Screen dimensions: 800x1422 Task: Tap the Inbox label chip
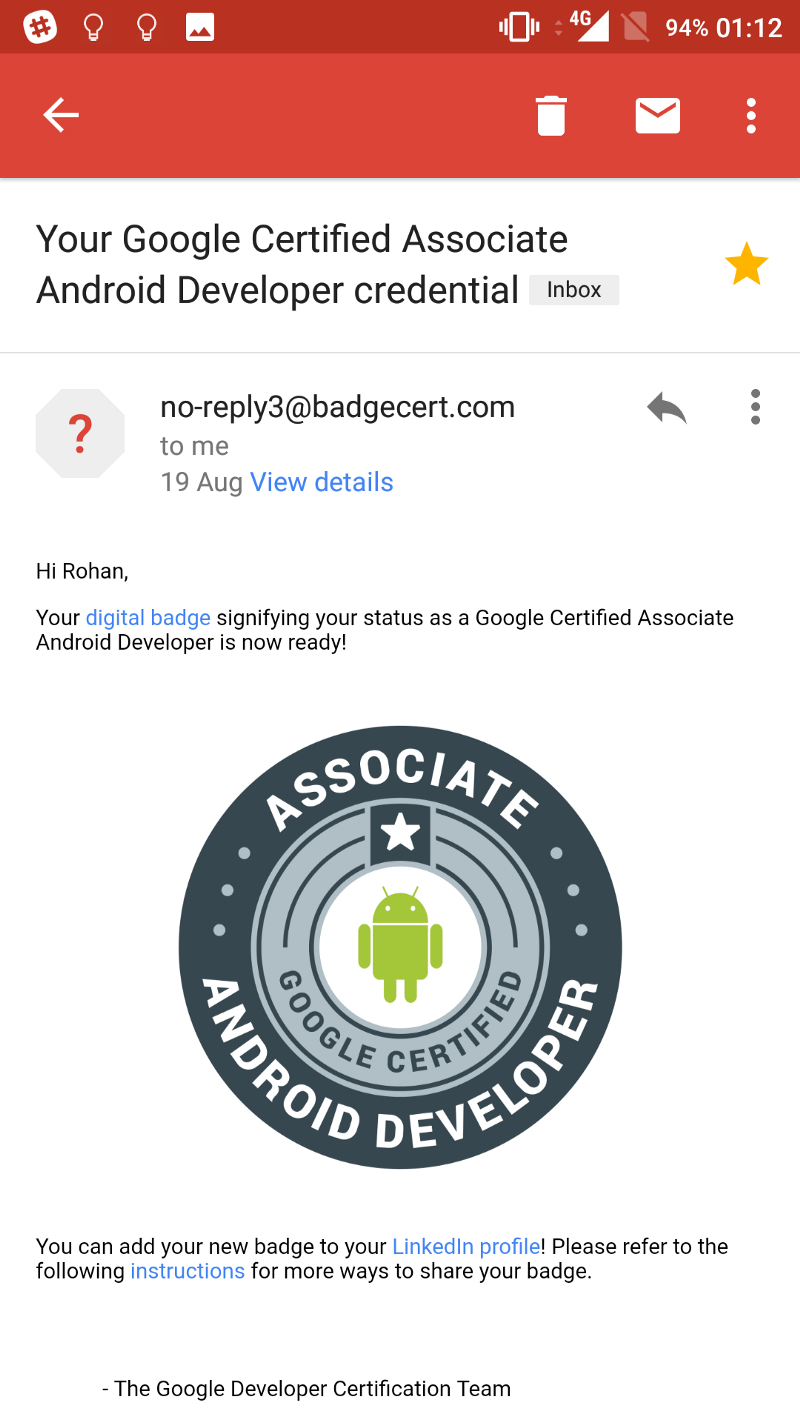pos(574,290)
